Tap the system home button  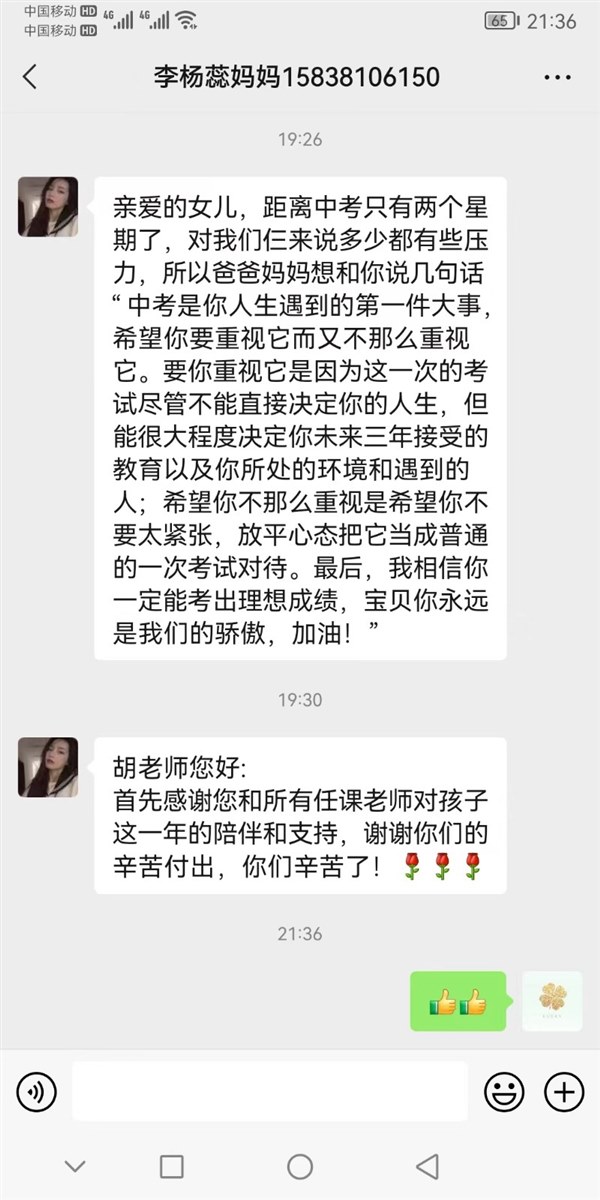tap(300, 1166)
